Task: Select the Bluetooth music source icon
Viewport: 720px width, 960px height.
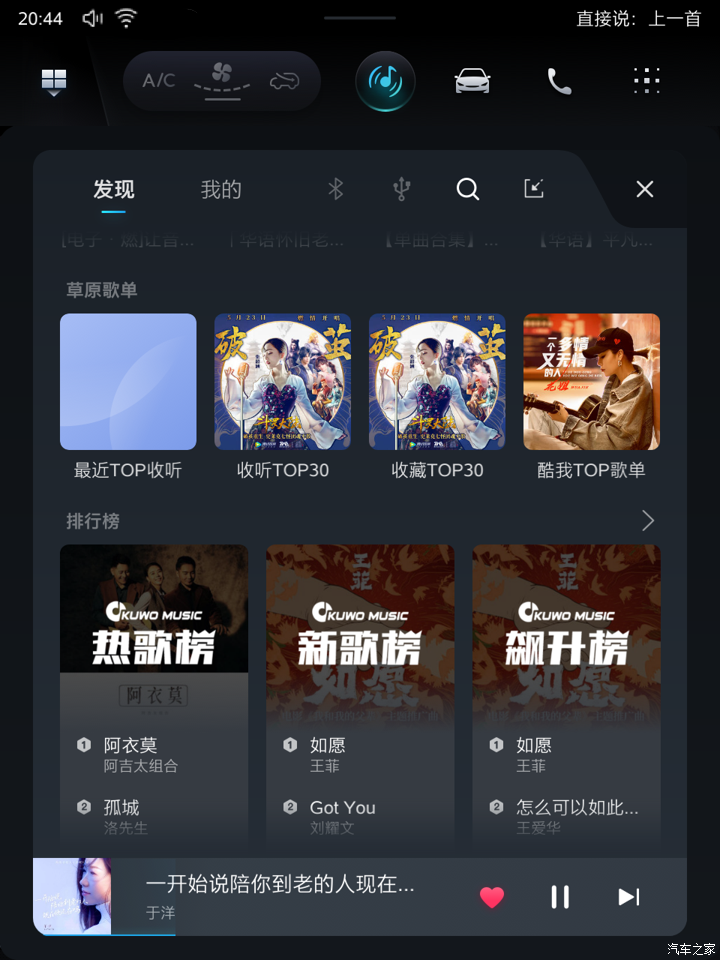Action: [336, 188]
